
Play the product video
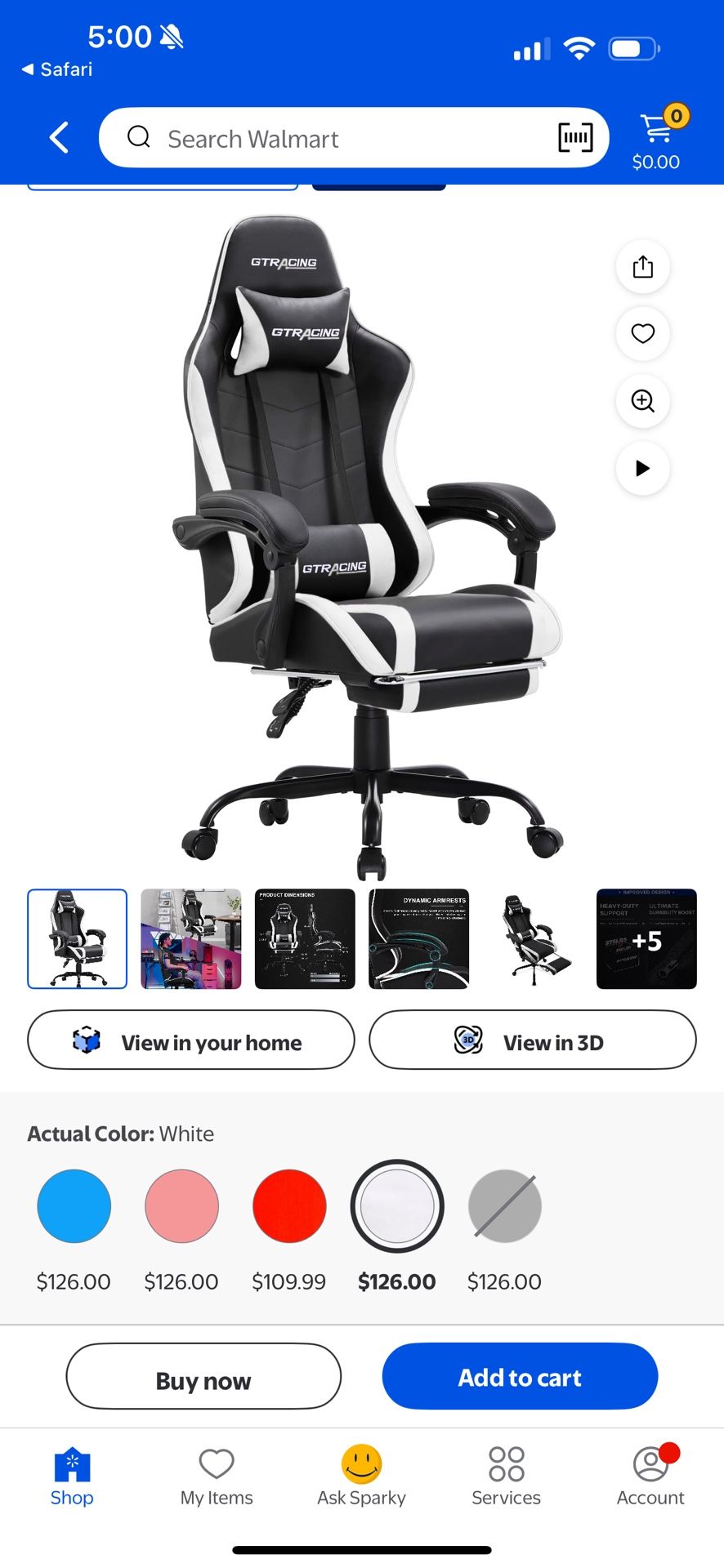pyautogui.click(x=642, y=468)
